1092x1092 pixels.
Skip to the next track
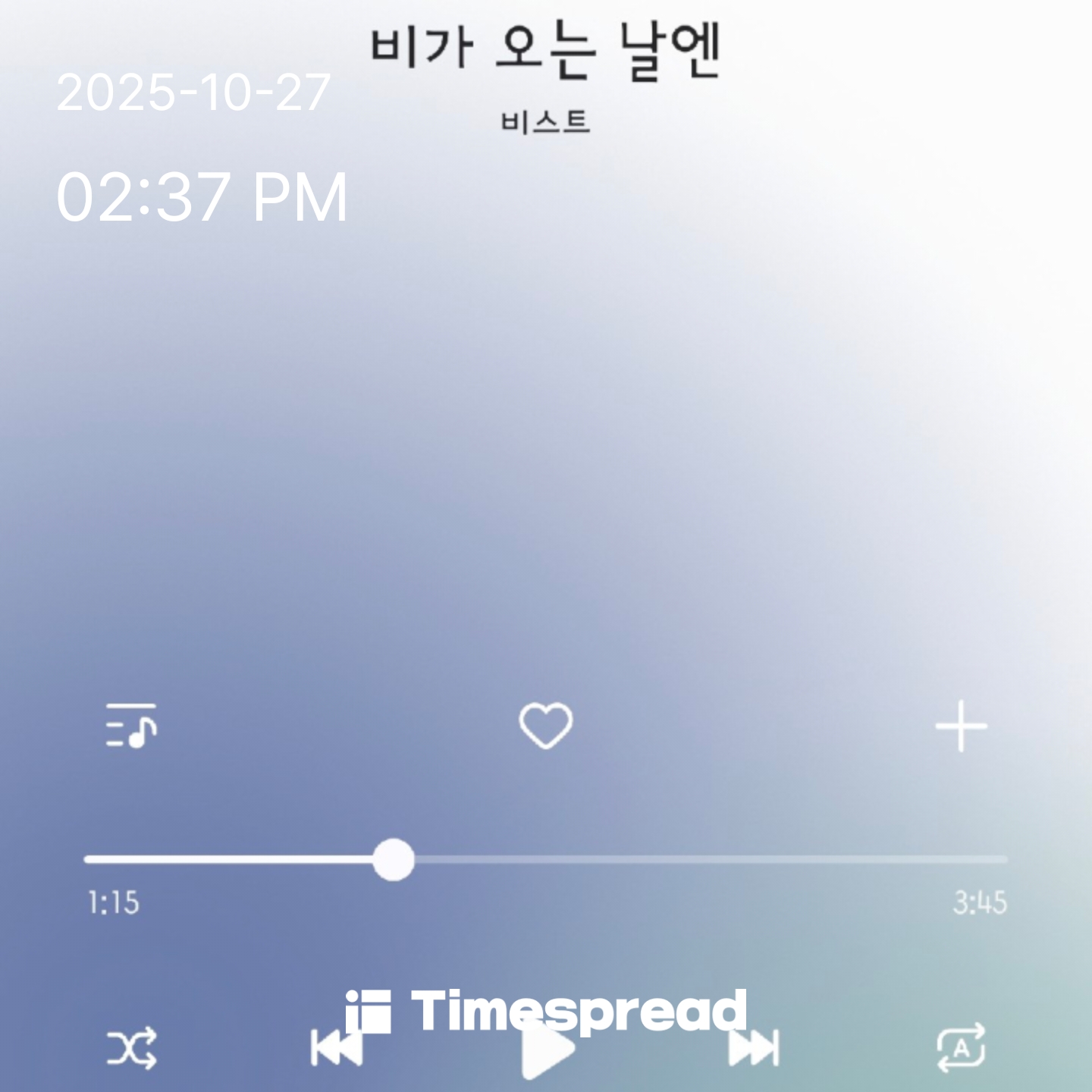click(x=754, y=1049)
